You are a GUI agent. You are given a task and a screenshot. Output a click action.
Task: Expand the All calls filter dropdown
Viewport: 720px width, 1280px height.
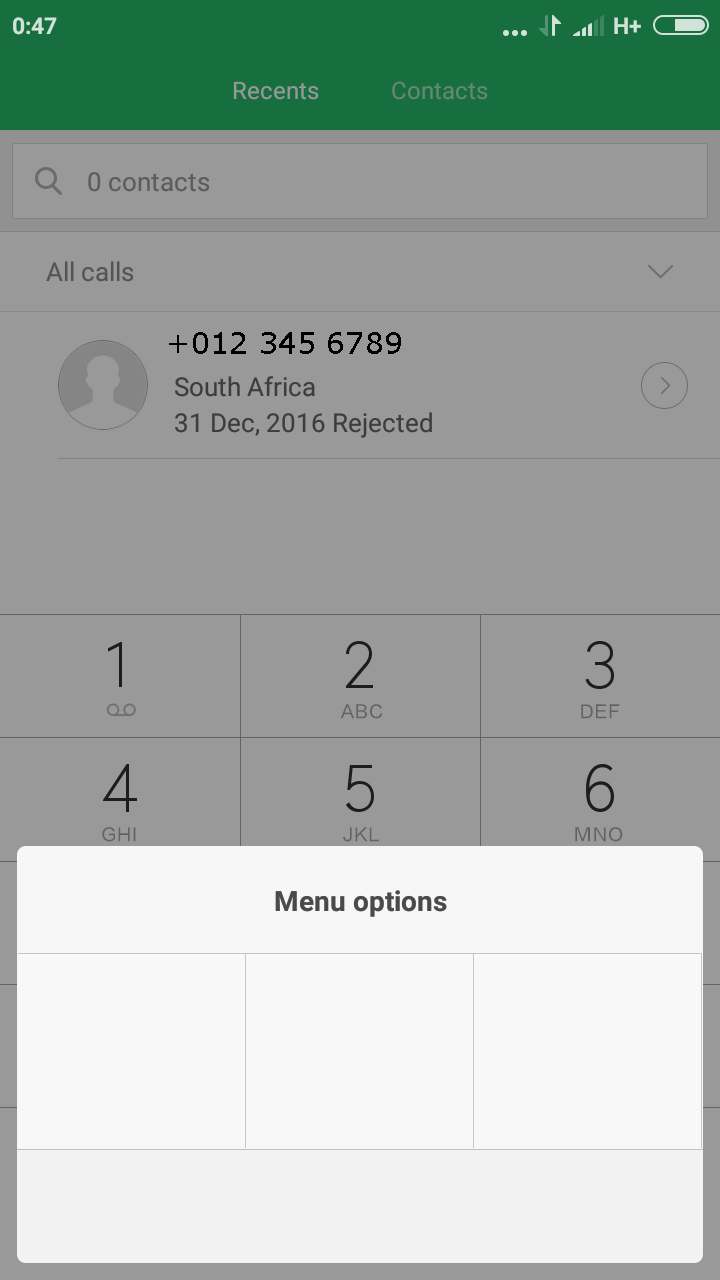pos(660,272)
